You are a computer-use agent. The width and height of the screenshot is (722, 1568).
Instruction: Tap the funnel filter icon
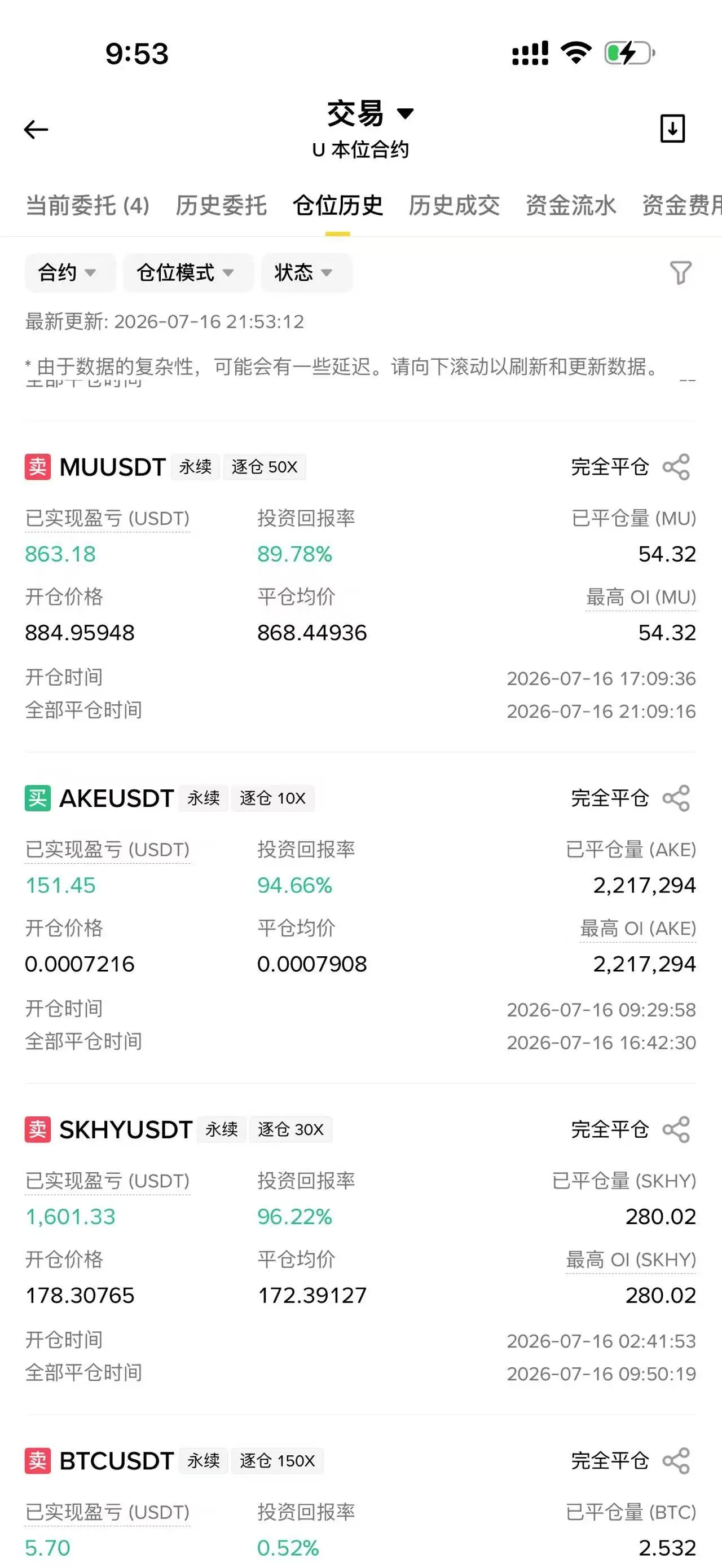[x=681, y=272]
